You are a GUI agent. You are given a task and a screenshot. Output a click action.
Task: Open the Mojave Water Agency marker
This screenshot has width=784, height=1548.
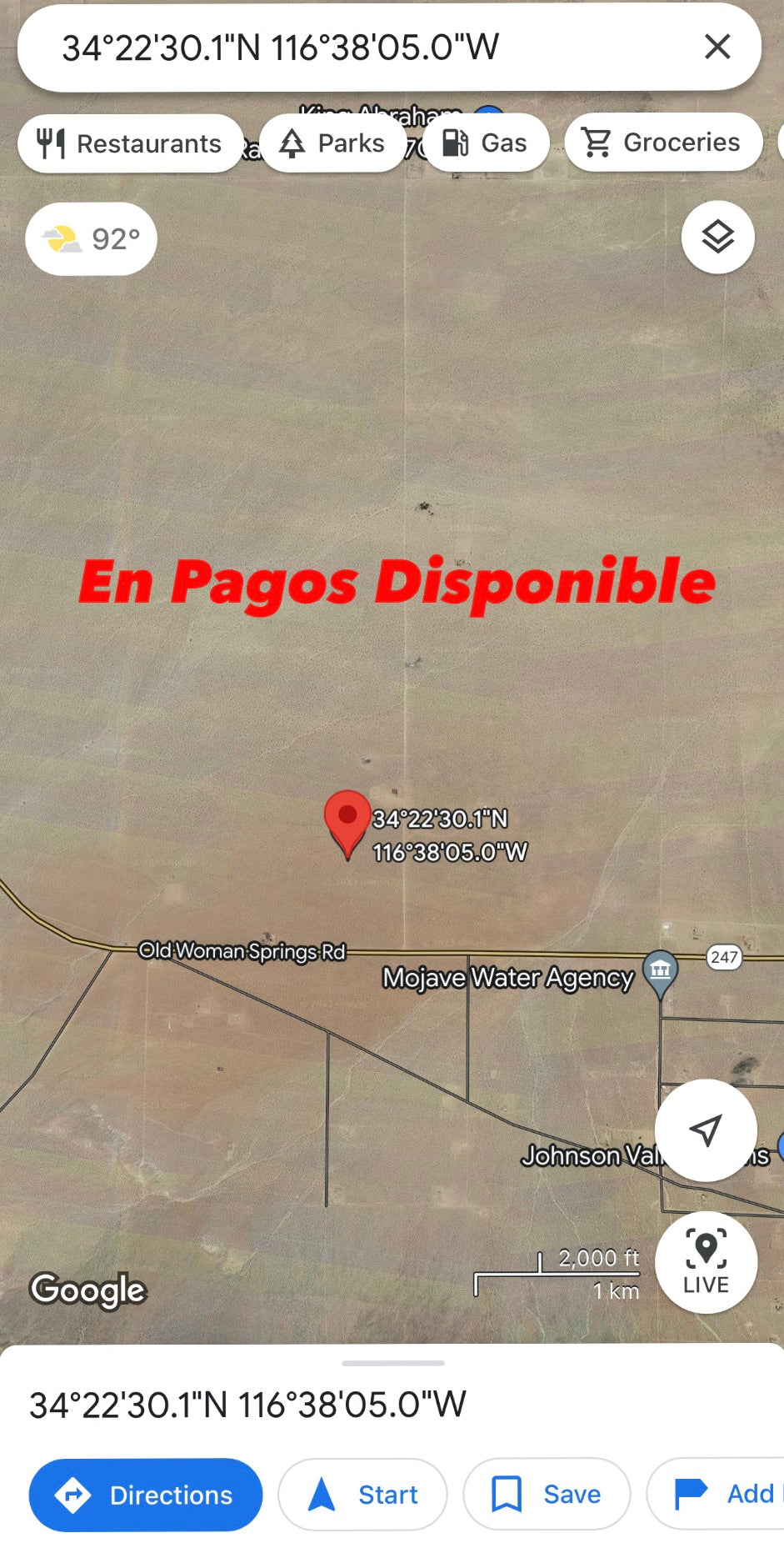(x=661, y=971)
